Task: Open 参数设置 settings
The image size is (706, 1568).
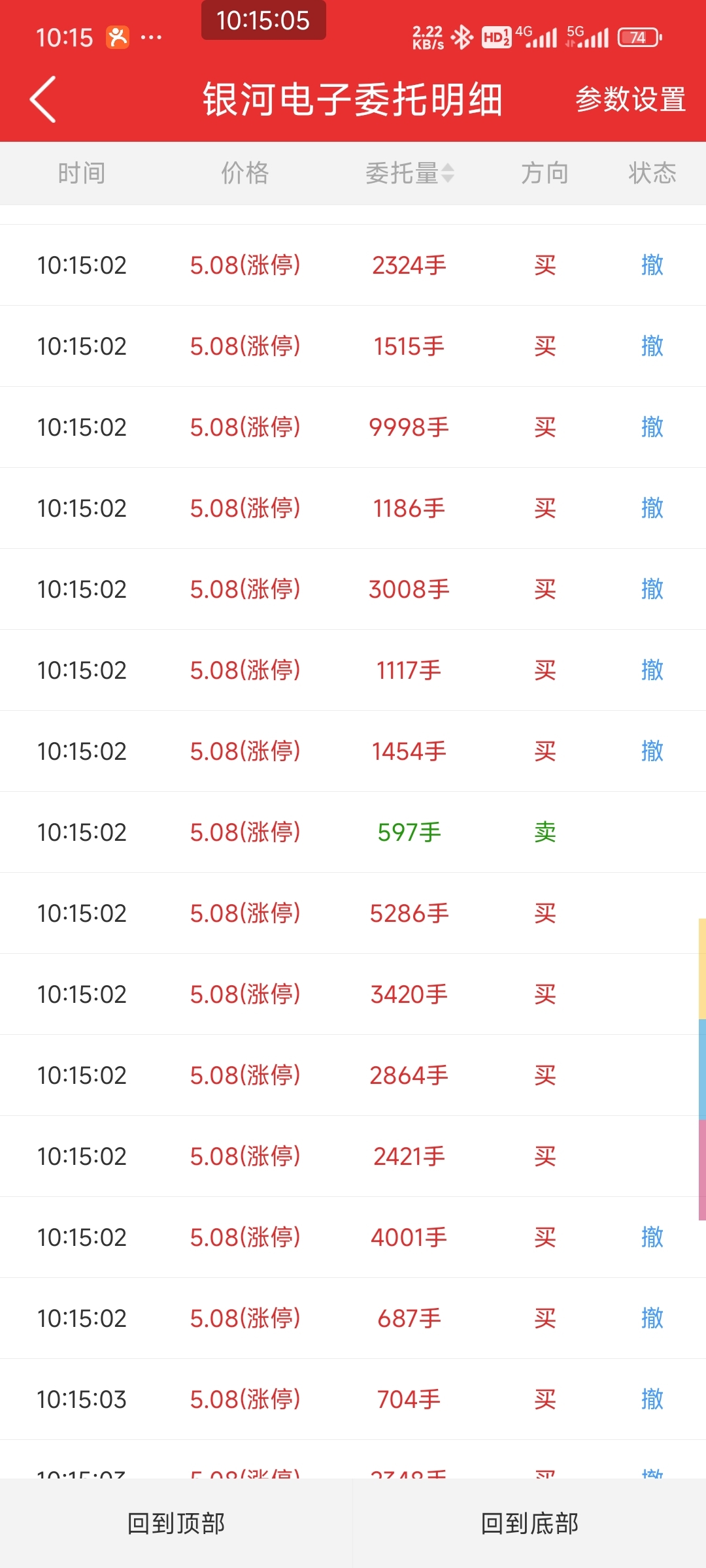Action: [x=630, y=100]
